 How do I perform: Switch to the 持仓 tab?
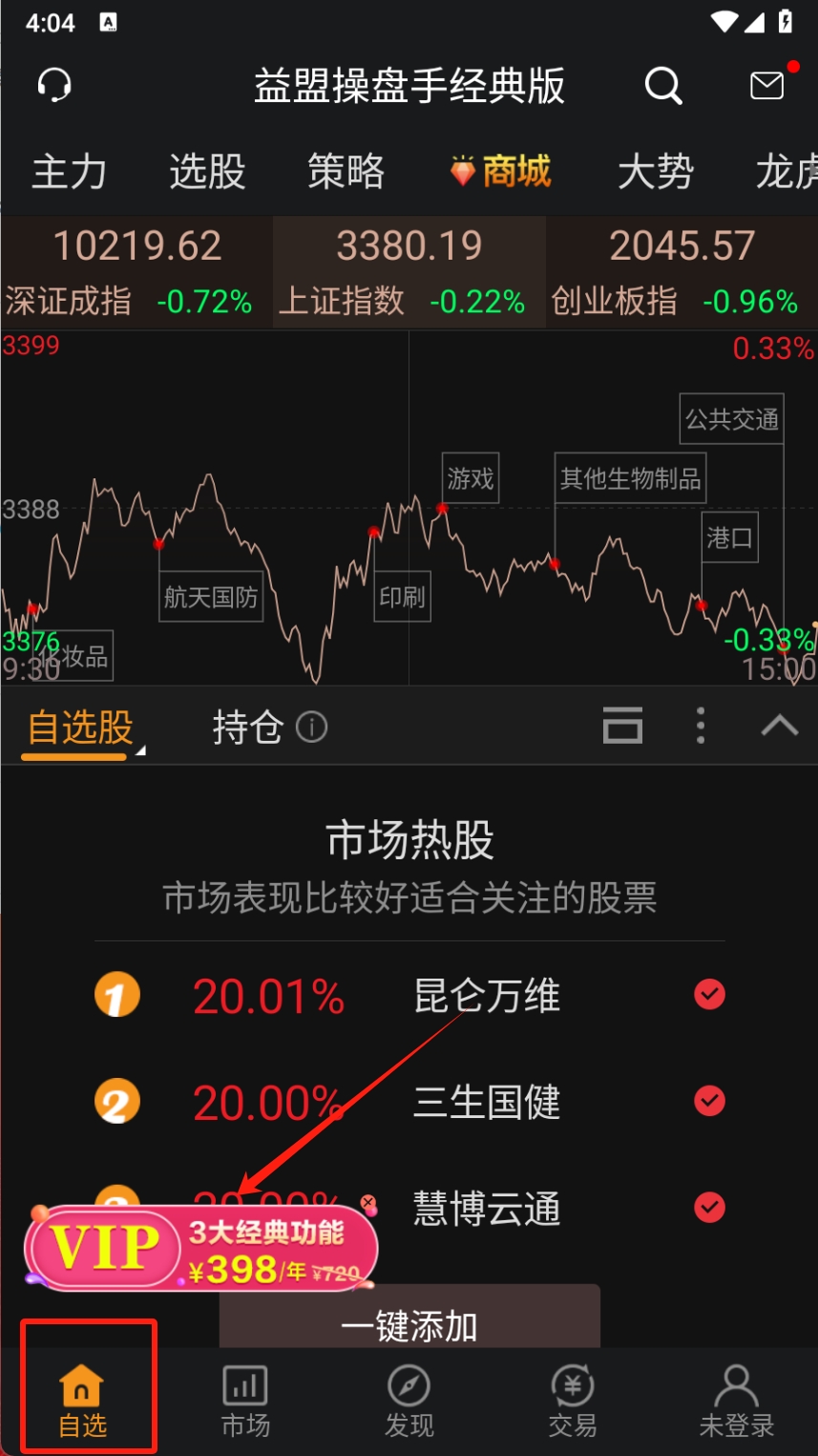(x=268, y=728)
